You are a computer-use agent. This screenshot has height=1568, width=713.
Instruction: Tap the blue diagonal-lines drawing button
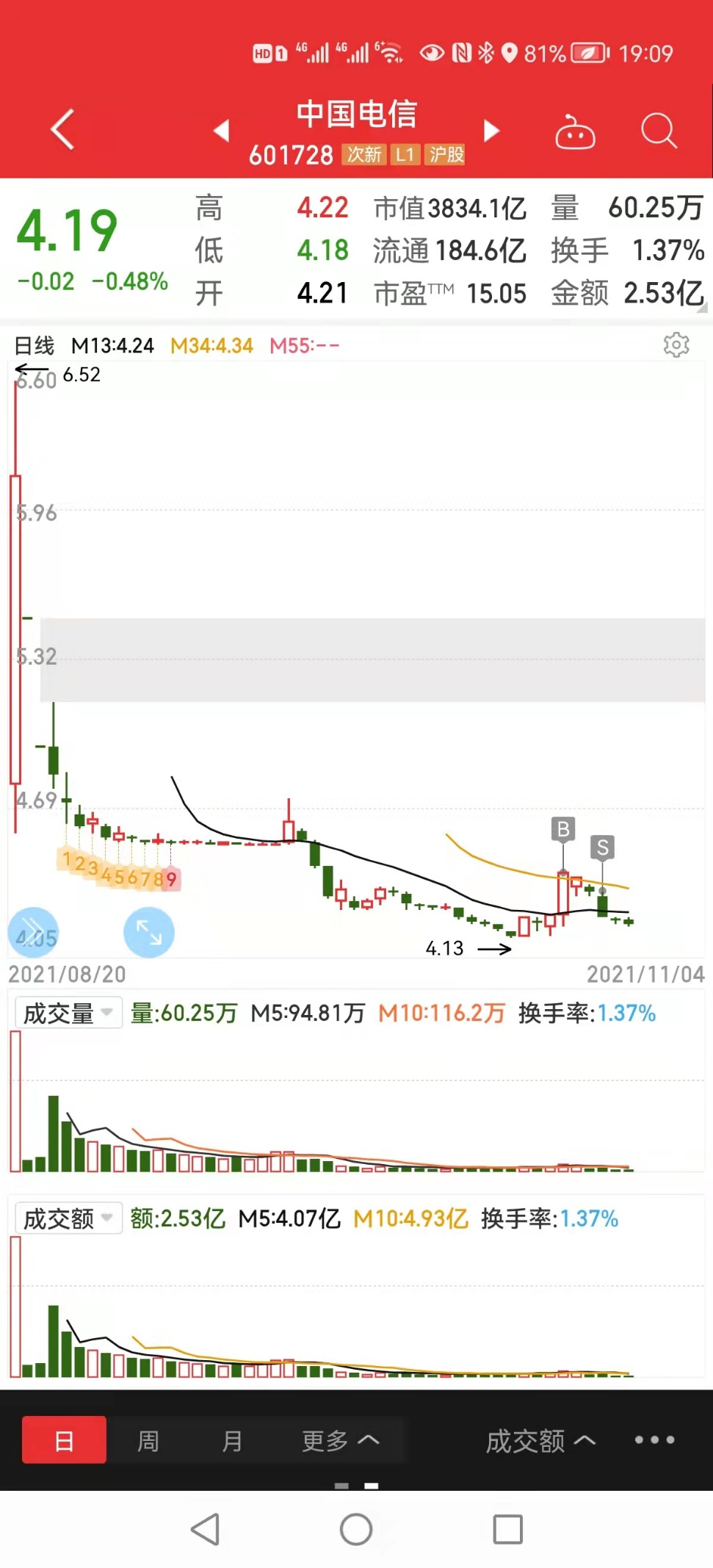point(33,933)
